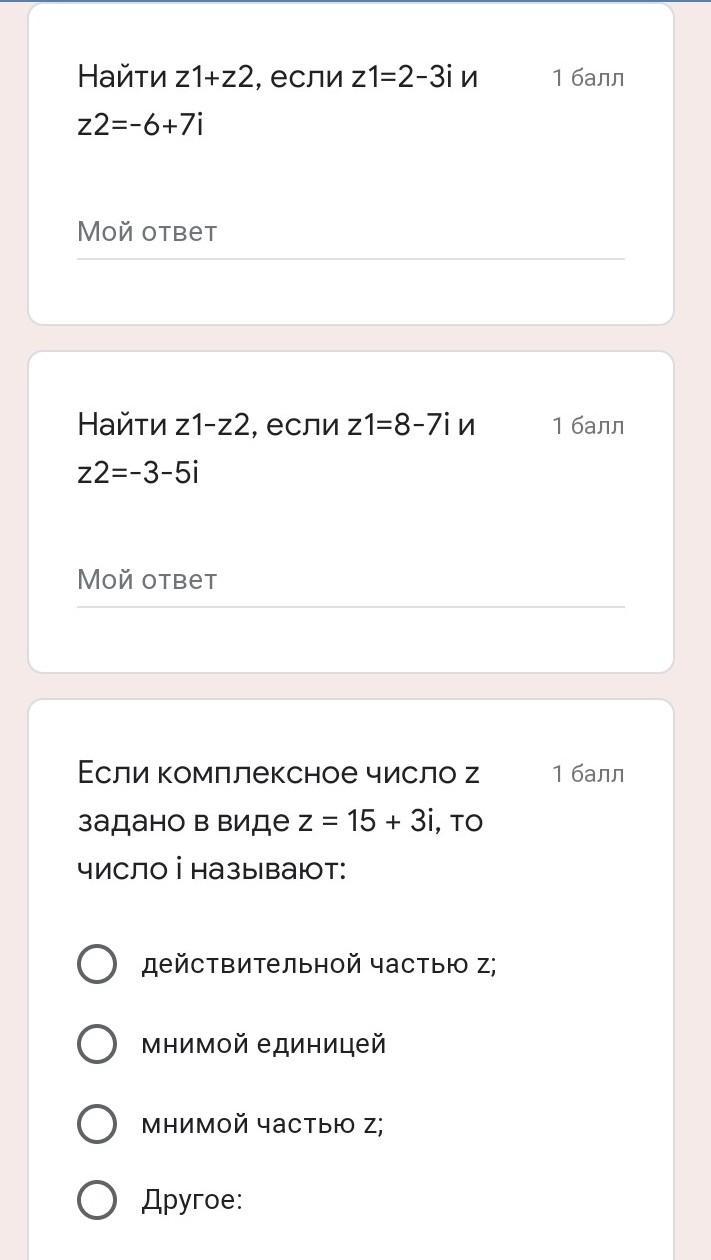Choose the option "мнимой единицей"
This screenshot has height=1260, width=711.
tap(97, 1044)
